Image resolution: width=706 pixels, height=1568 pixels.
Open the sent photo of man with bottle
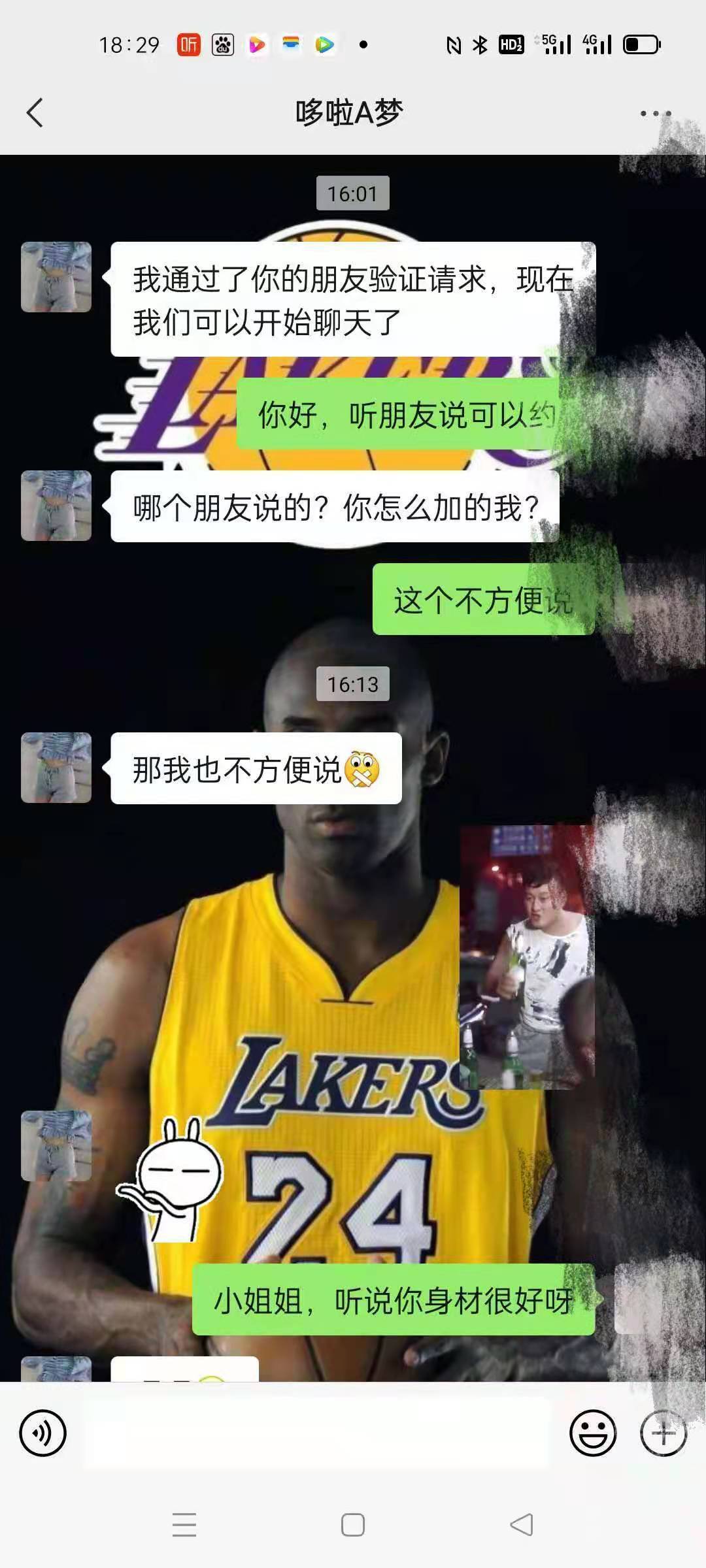point(527,956)
